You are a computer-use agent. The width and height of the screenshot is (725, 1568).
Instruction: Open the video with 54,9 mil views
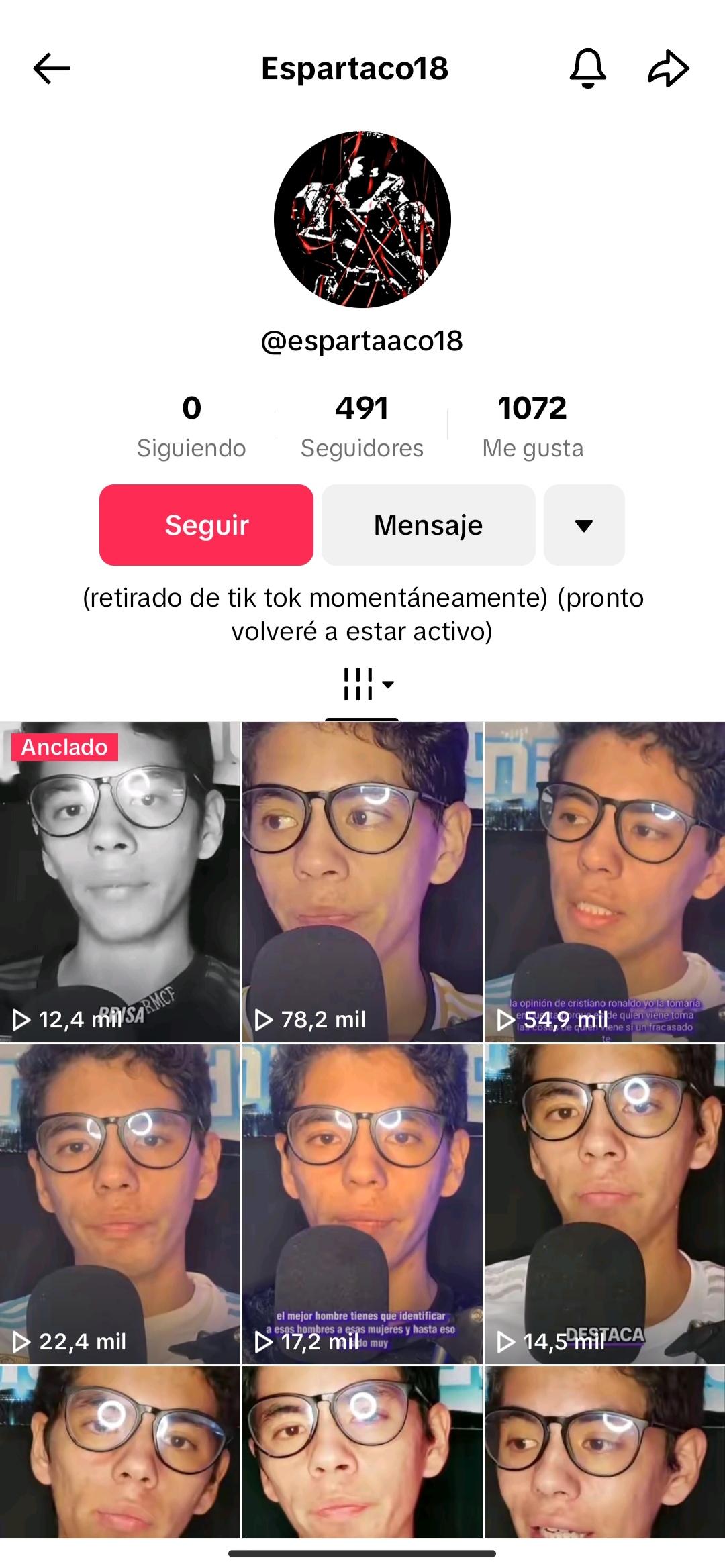[604, 881]
